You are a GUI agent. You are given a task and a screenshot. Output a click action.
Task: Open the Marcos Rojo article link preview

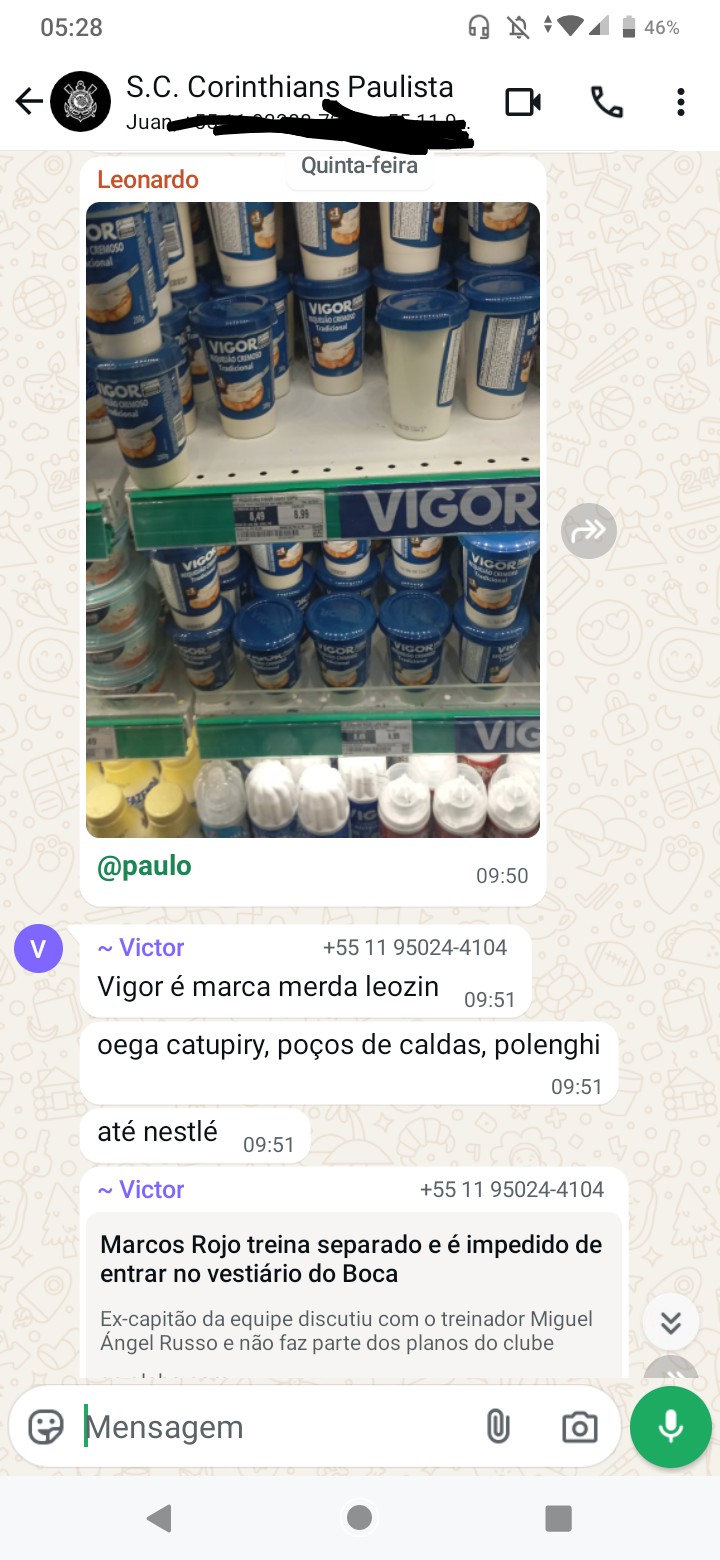354,1295
